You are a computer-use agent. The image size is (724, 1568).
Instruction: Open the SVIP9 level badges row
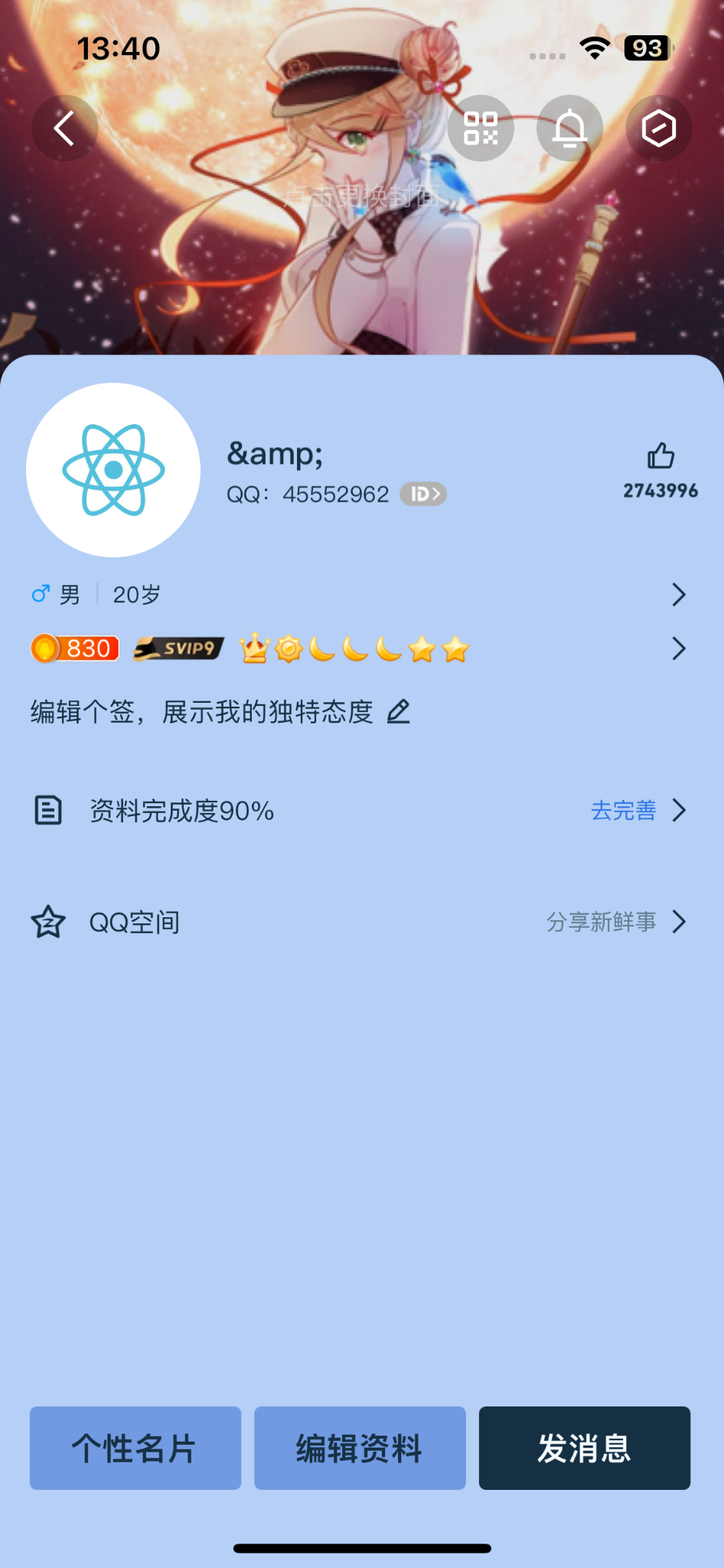click(360, 649)
